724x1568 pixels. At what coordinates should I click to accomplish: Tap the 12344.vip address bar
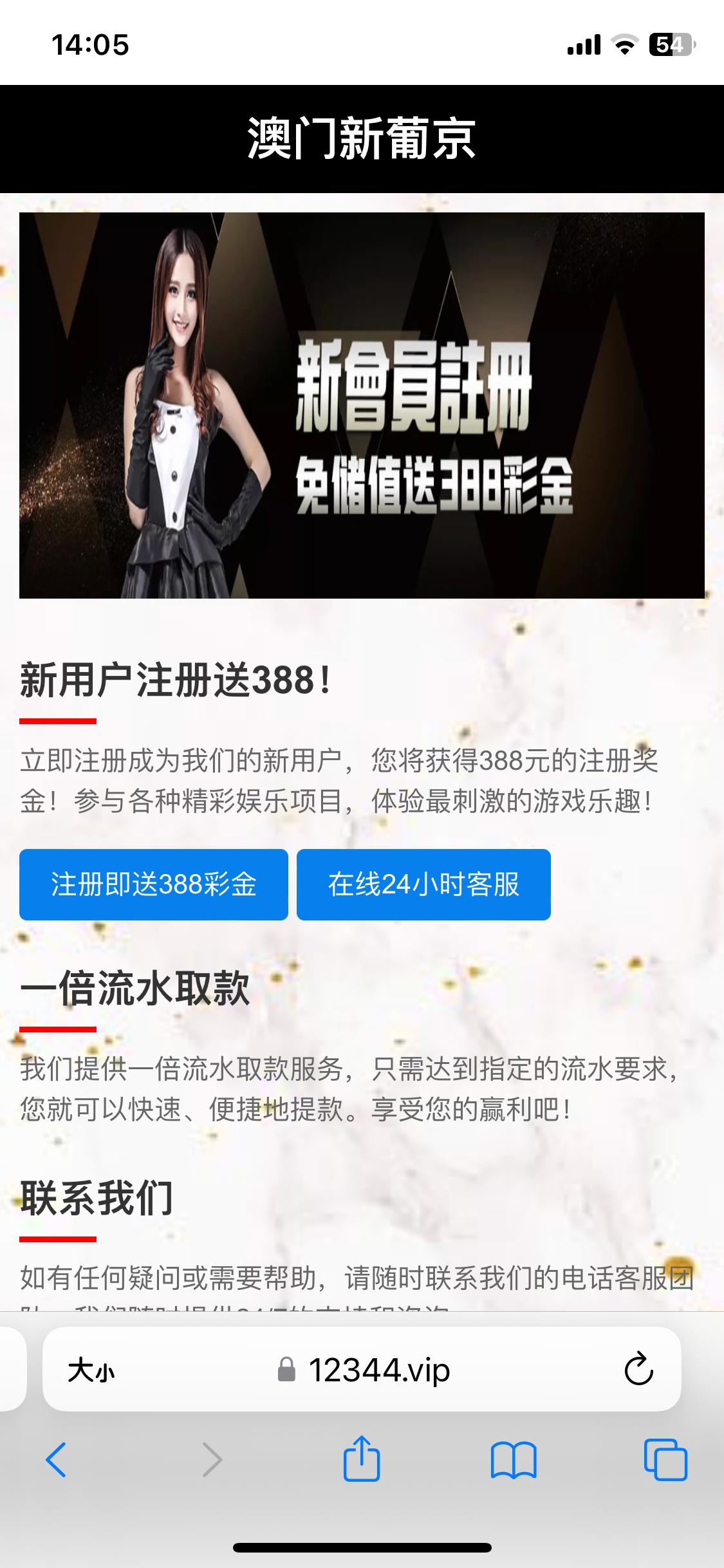point(364,1370)
